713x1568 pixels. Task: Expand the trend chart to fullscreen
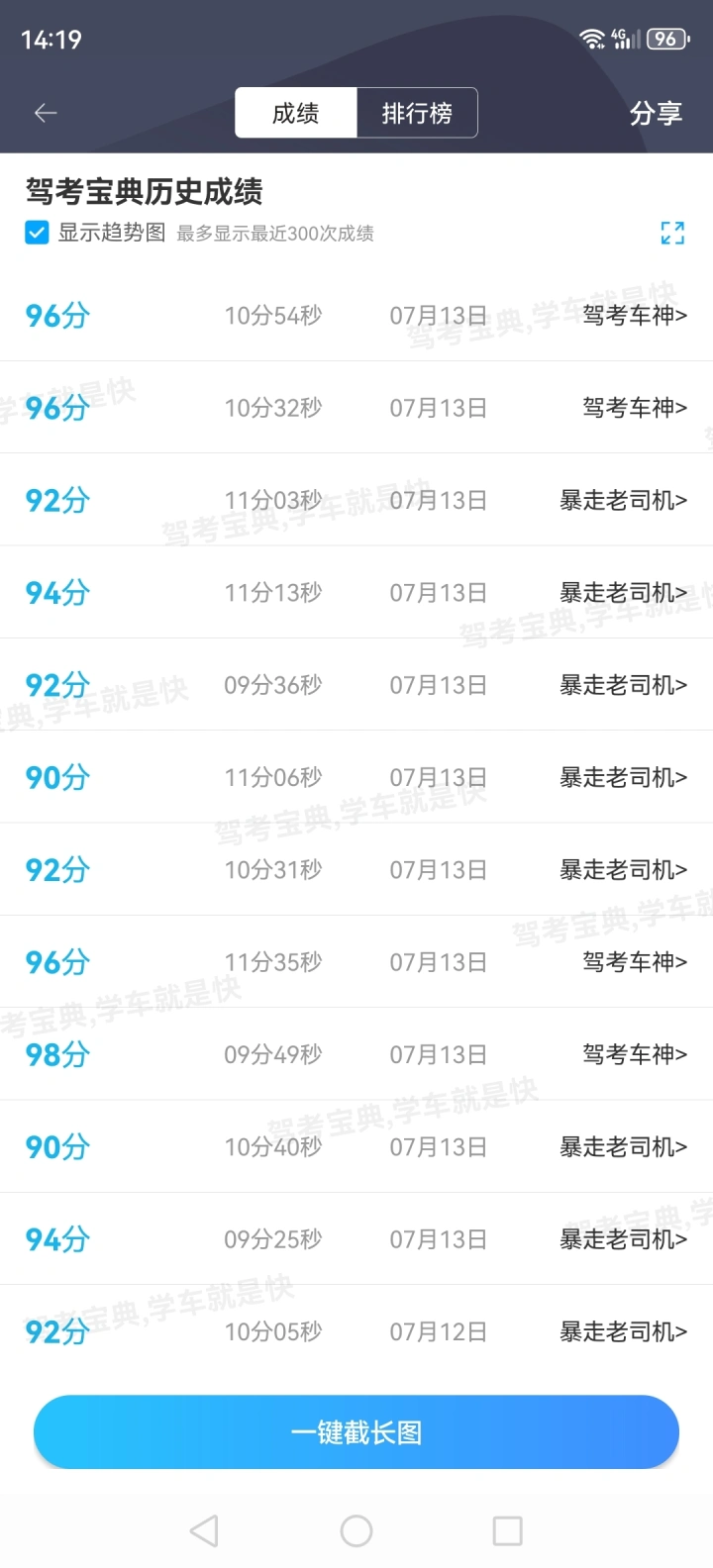[x=672, y=233]
